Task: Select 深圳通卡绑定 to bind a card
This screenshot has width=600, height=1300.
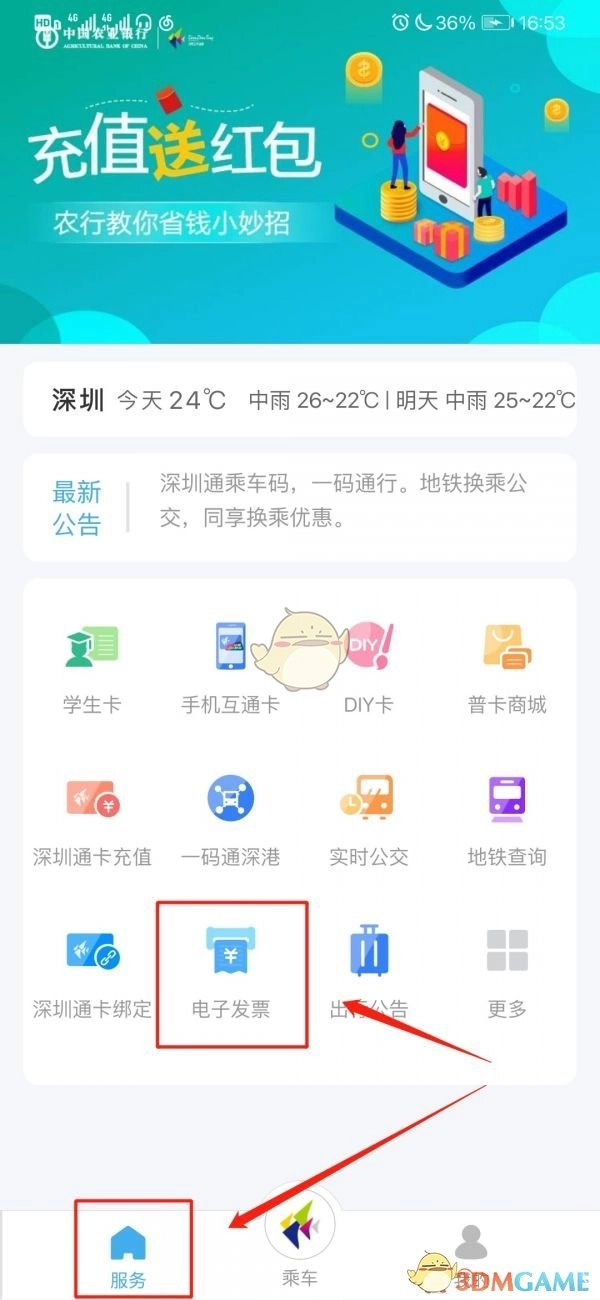Action: pyautogui.click(x=92, y=970)
